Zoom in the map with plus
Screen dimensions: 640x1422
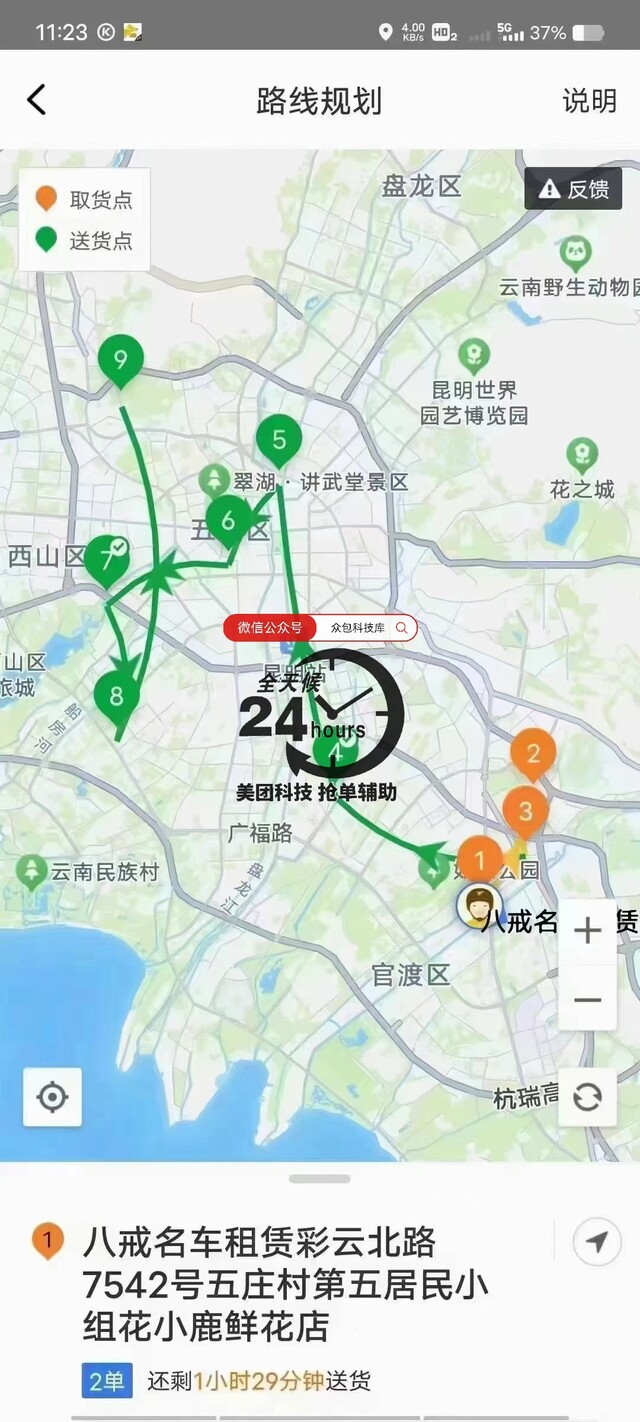tap(587, 932)
